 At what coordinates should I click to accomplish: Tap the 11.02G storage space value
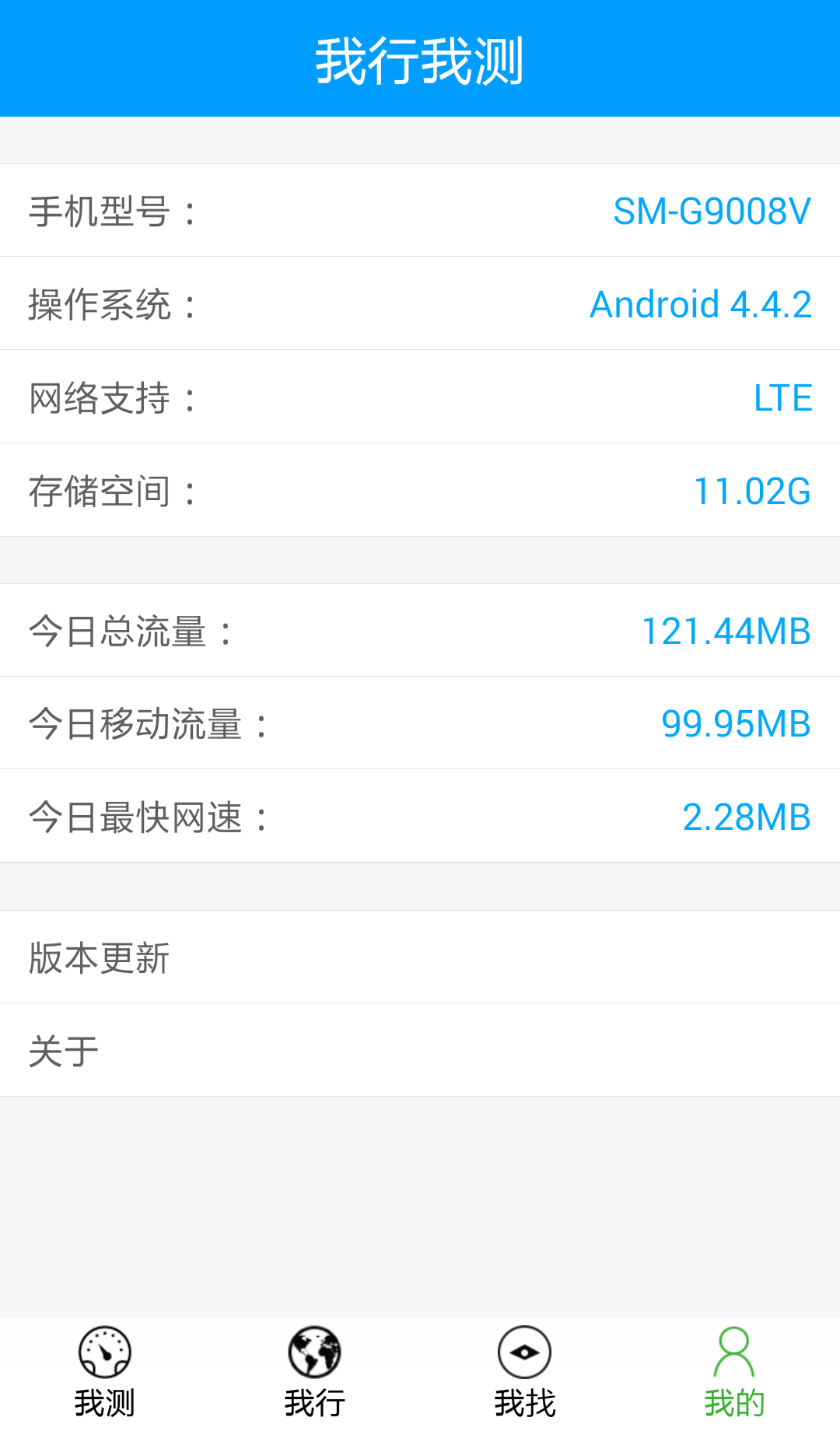[x=753, y=490]
